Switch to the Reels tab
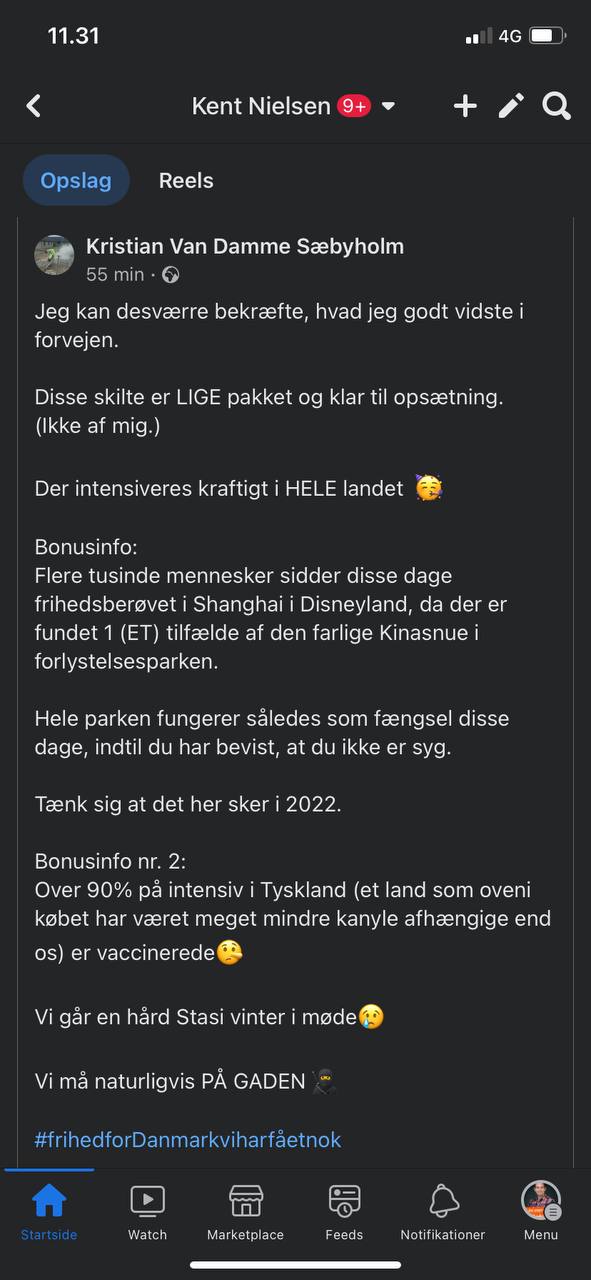Viewport: 591px width, 1280px height. (x=186, y=181)
